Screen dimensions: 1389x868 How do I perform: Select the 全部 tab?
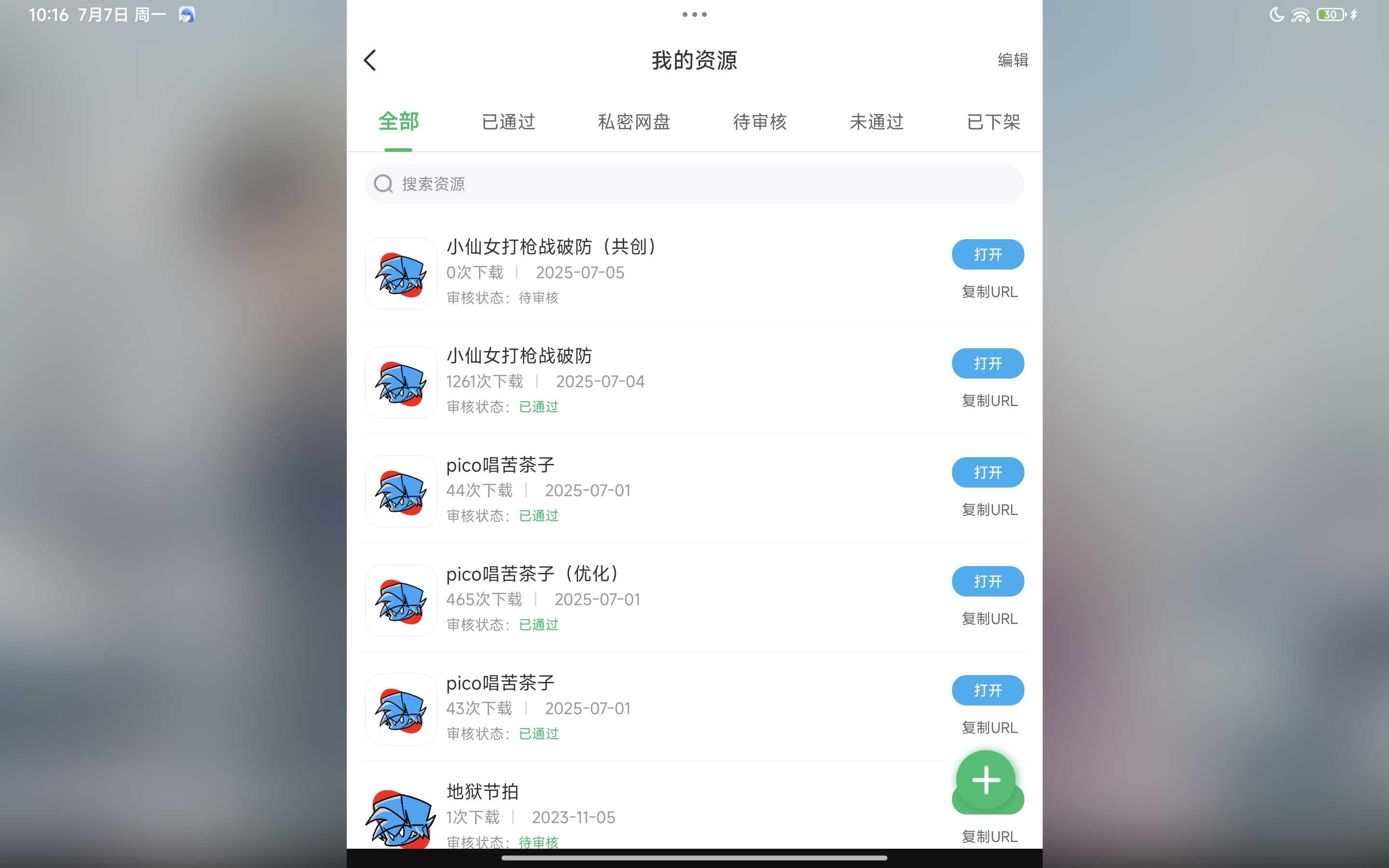(398, 122)
